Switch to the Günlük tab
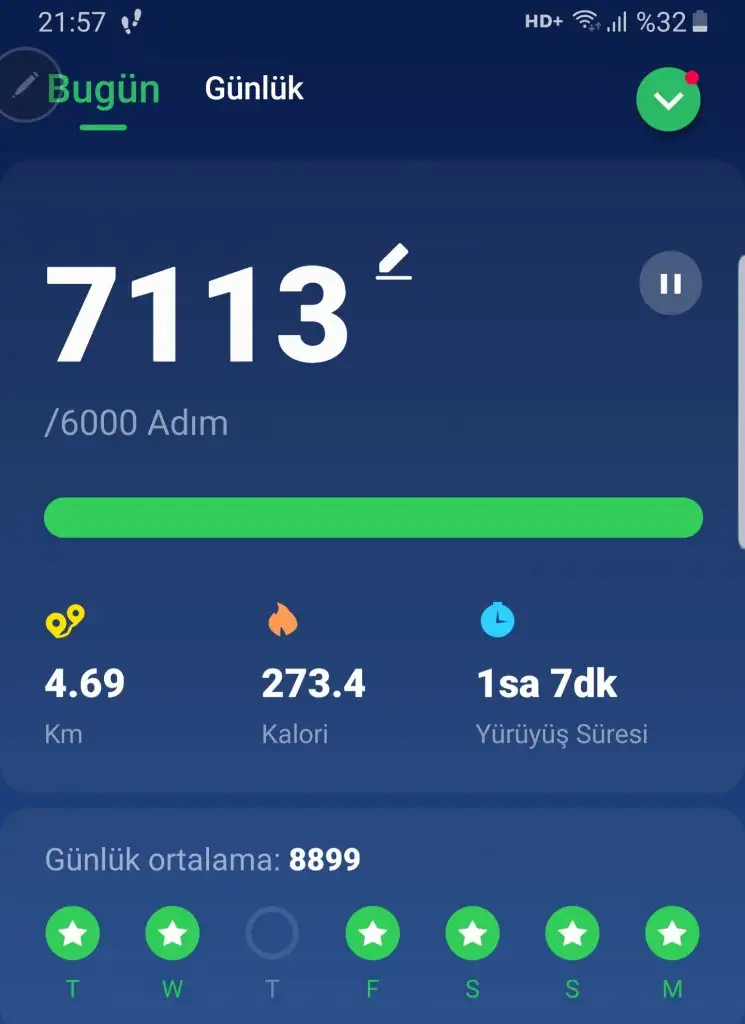The height and width of the screenshot is (1024, 745). point(254,89)
